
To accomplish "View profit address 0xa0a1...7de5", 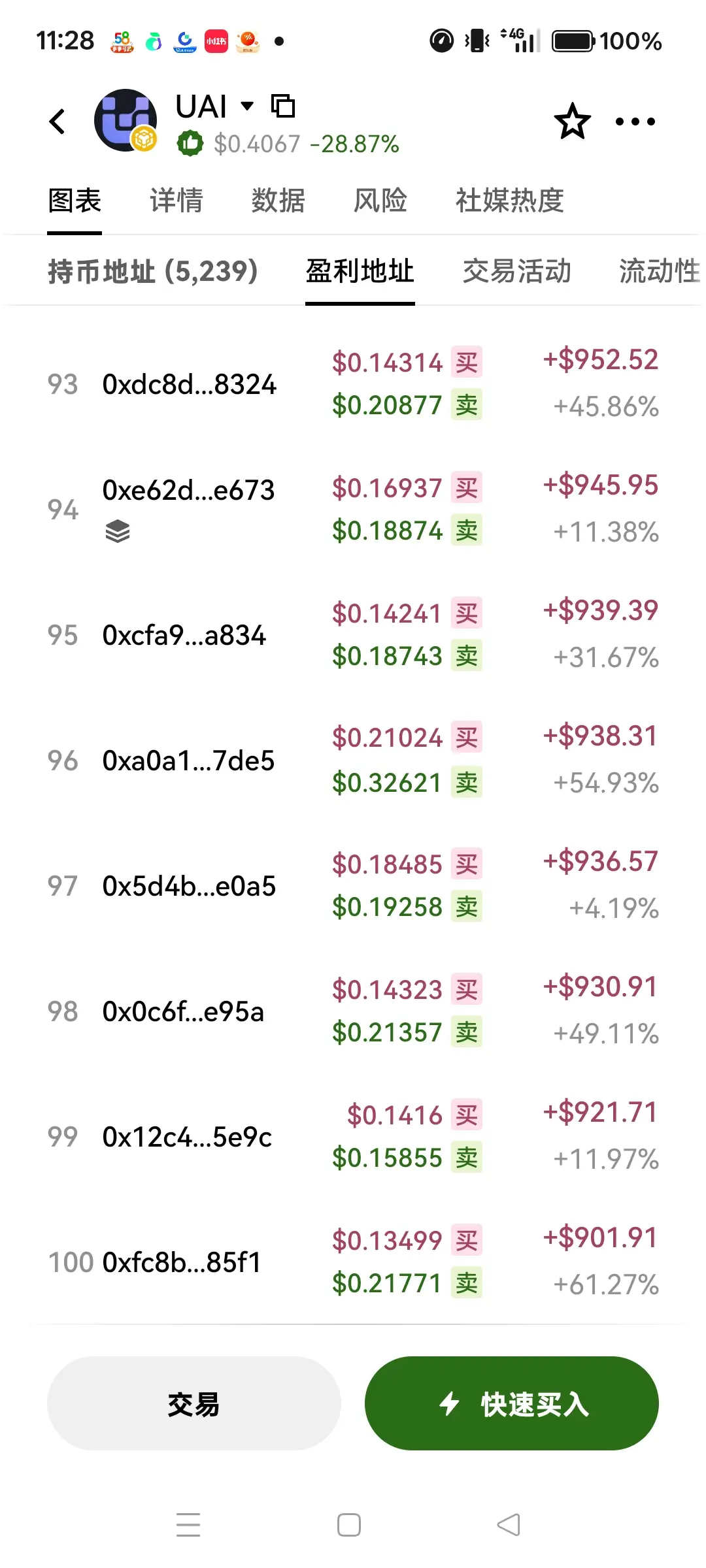I will (188, 760).
